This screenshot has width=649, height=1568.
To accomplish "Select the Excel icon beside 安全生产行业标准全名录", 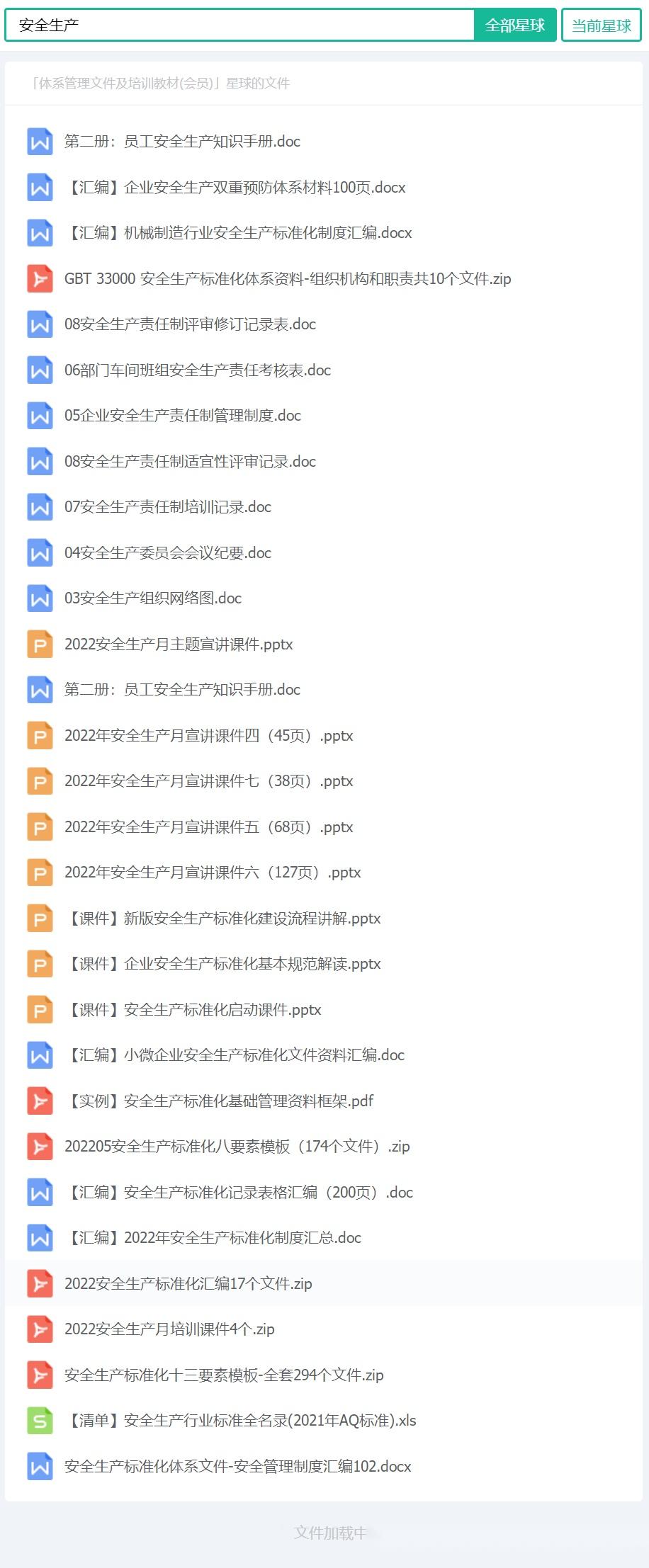I will point(40,1421).
